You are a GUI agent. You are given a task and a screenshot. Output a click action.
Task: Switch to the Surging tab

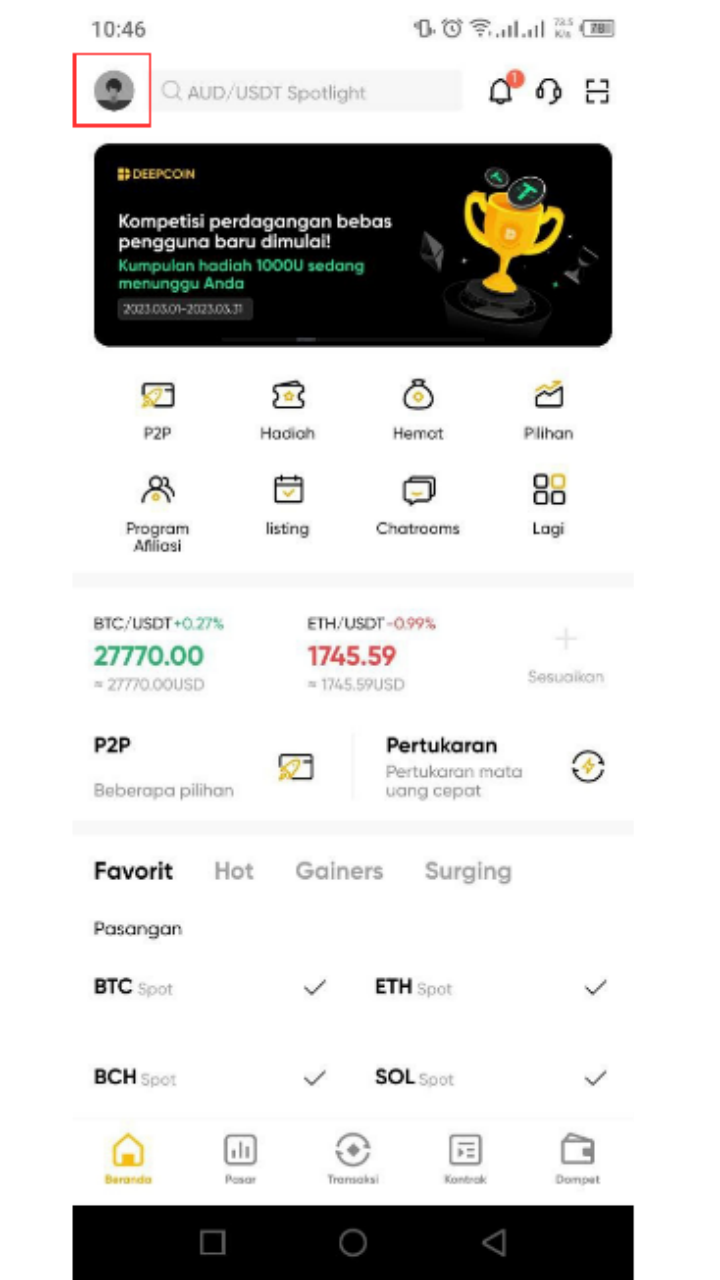pyautogui.click(x=467, y=871)
